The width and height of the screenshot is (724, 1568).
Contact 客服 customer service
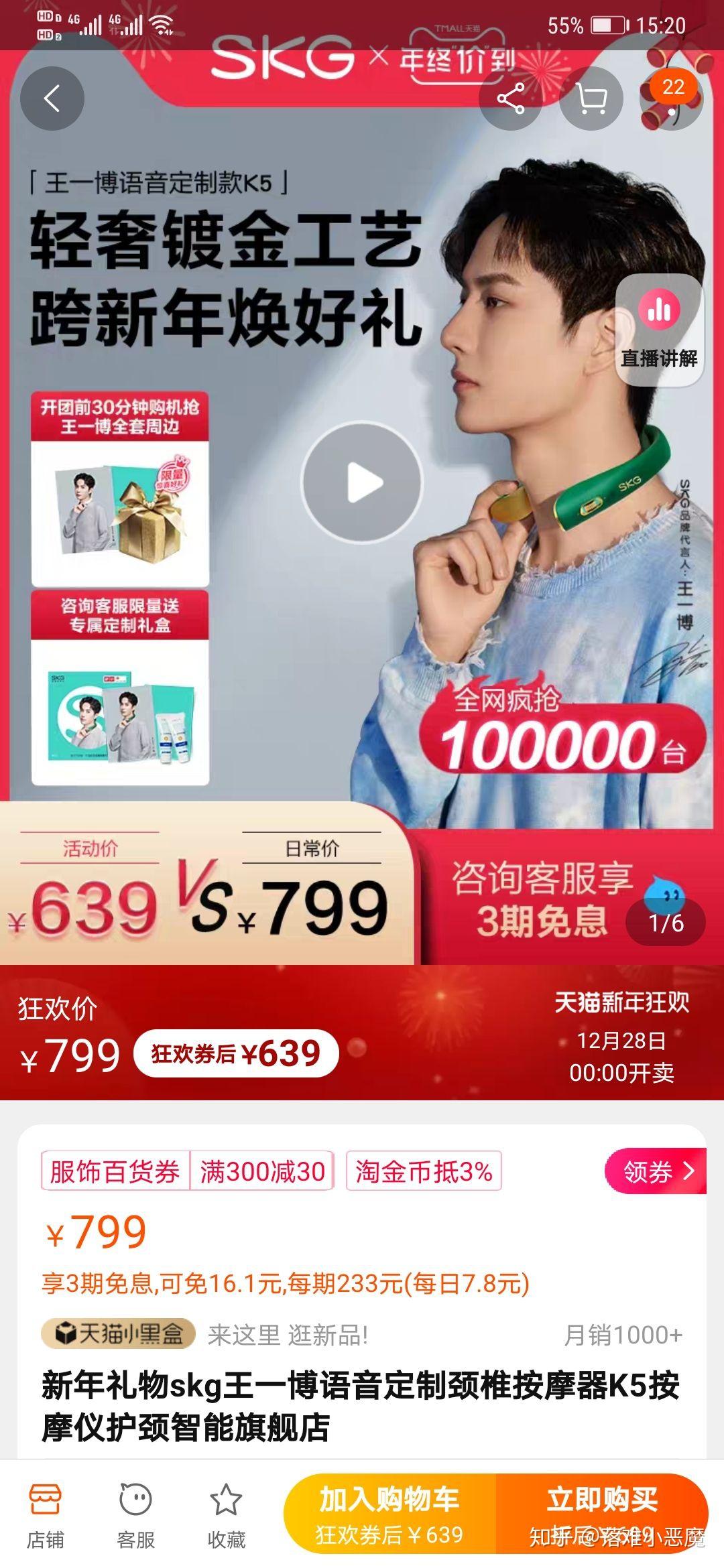(x=135, y=1514)
